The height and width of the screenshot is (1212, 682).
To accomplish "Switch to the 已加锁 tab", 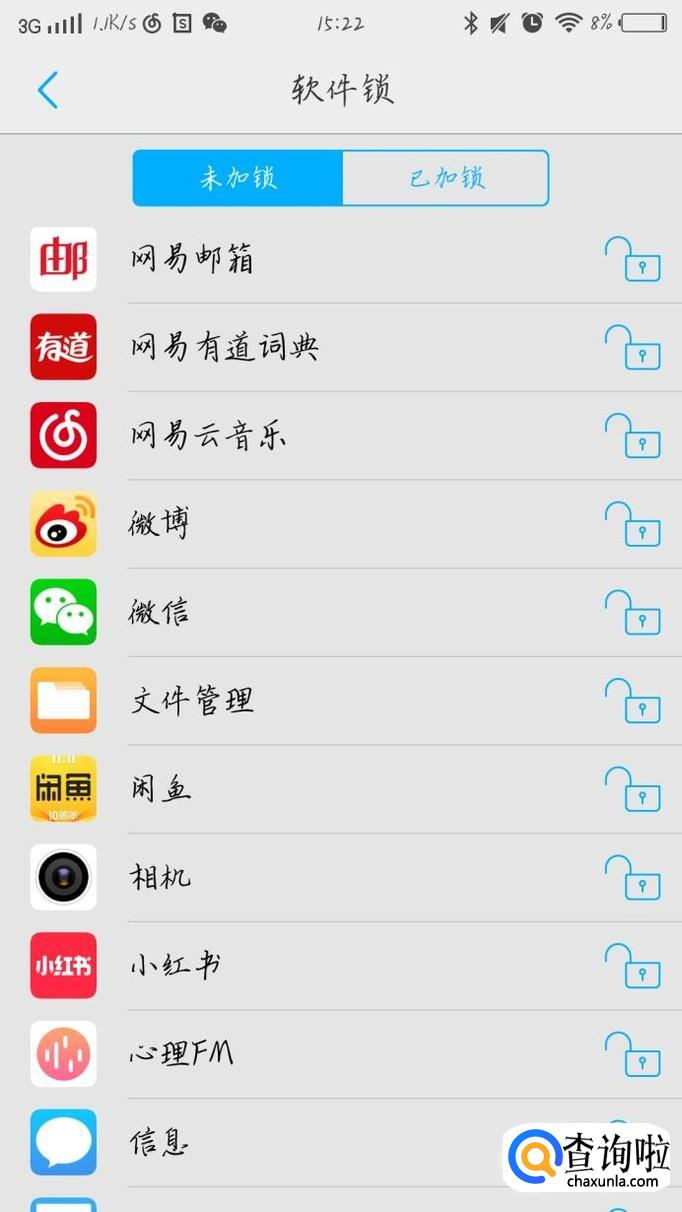I will coord(446,178).
